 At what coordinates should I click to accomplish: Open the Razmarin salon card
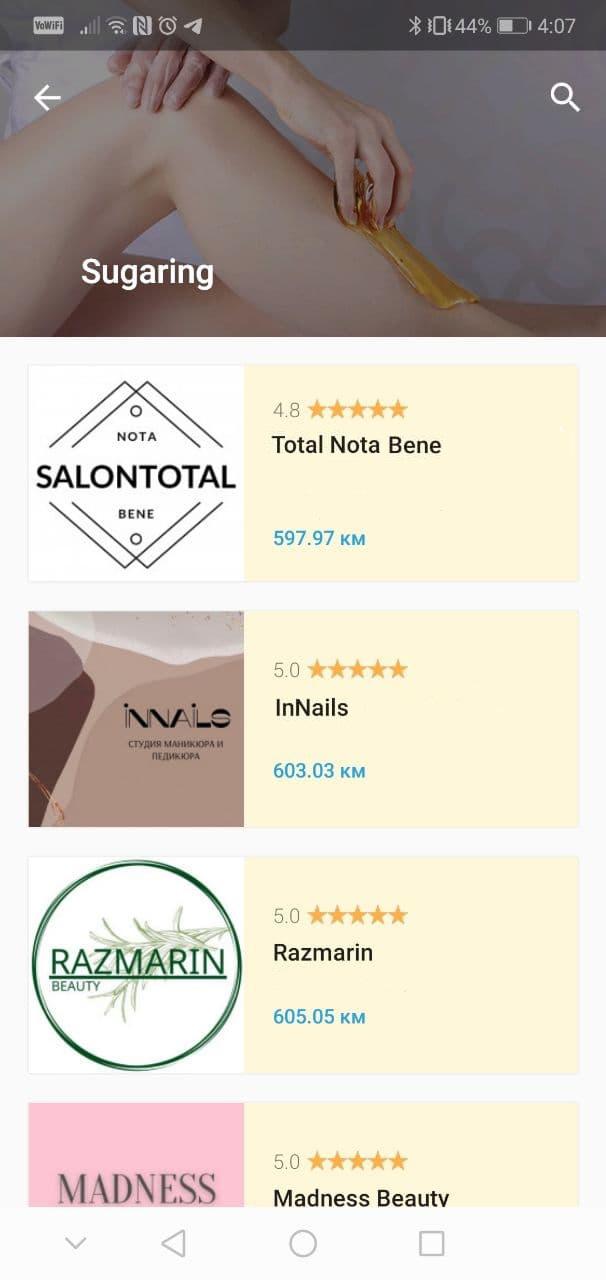pyautogui.click(x=303, y=965)
